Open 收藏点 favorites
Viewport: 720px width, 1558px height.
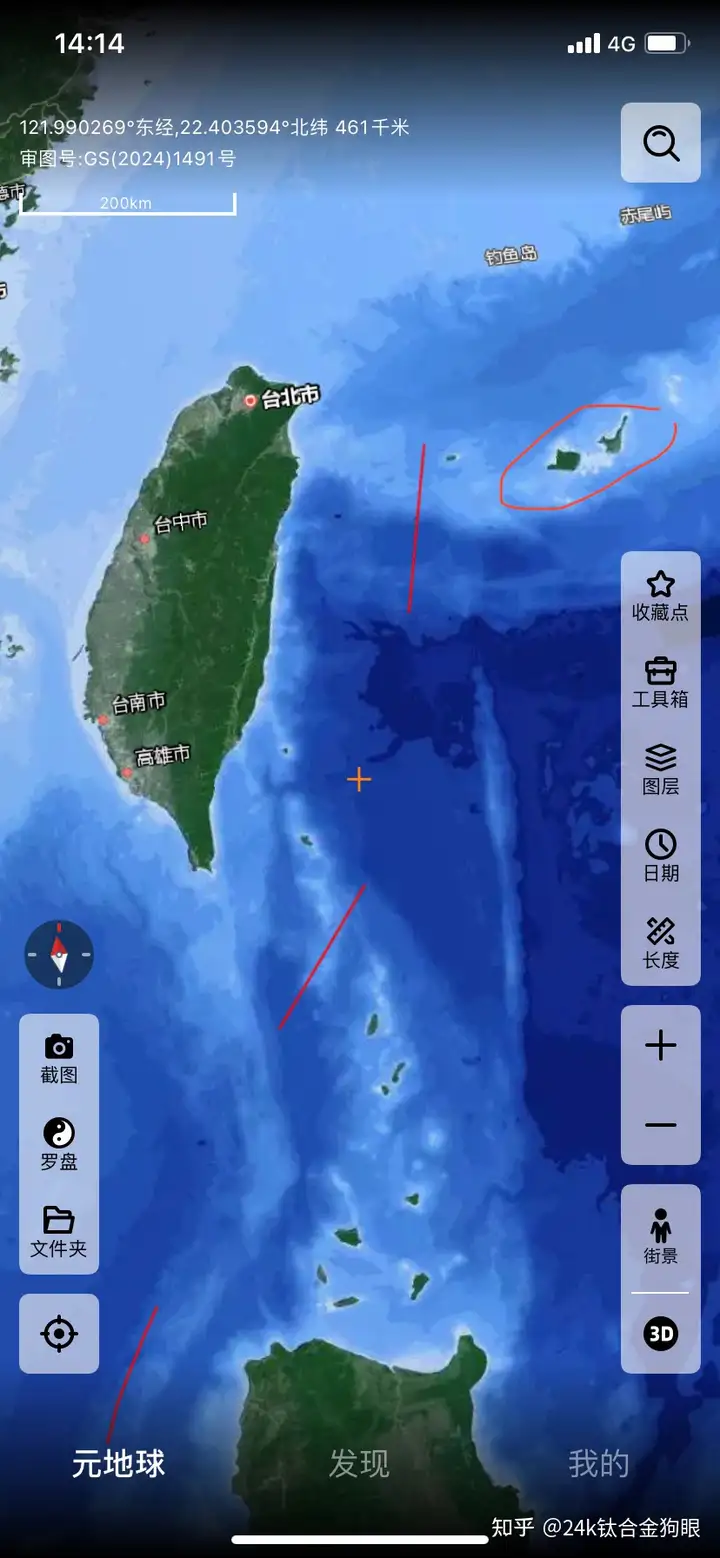click(660, 596)
